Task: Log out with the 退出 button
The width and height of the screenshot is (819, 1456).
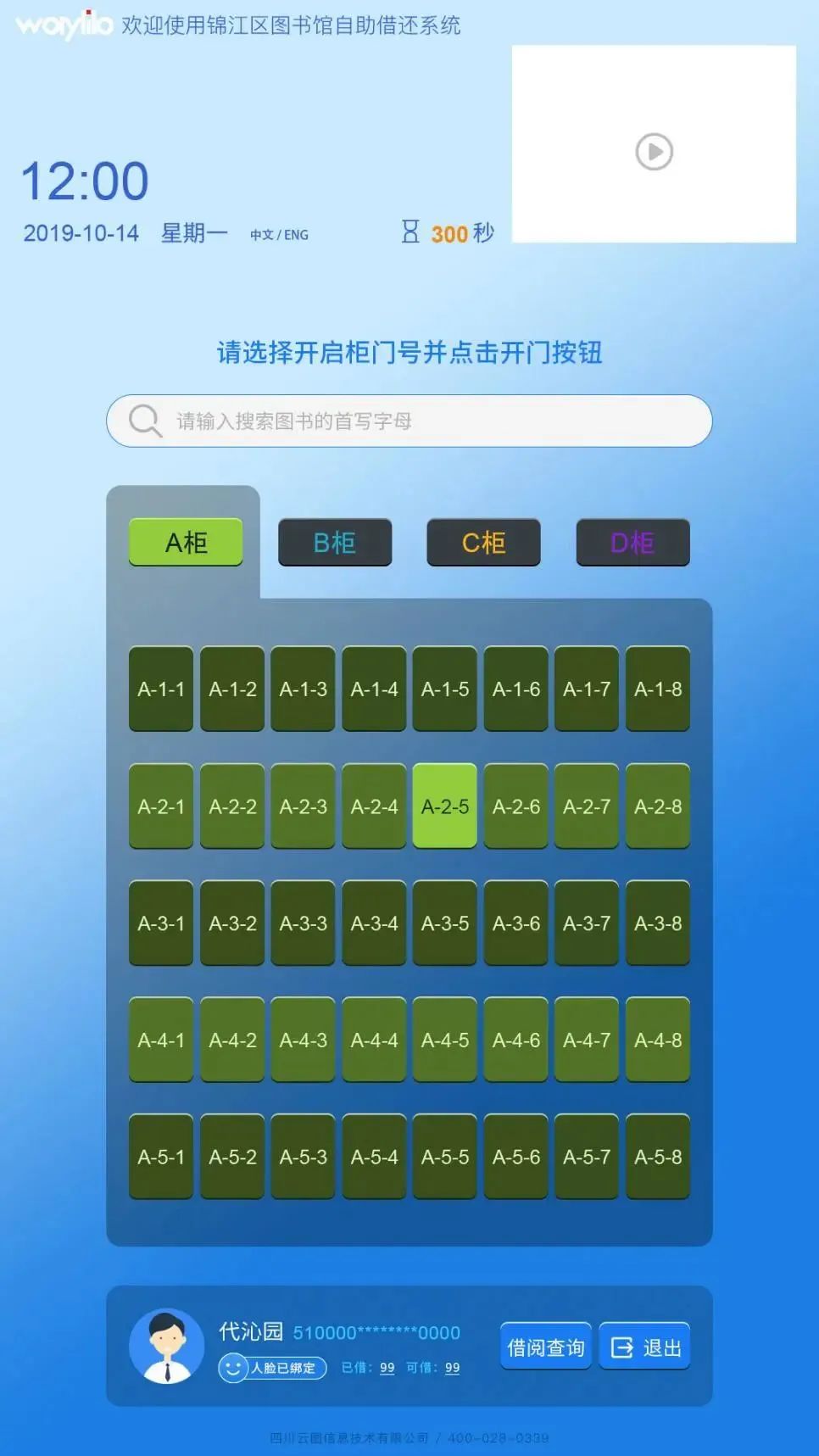Action: [x=644, y=1347]
